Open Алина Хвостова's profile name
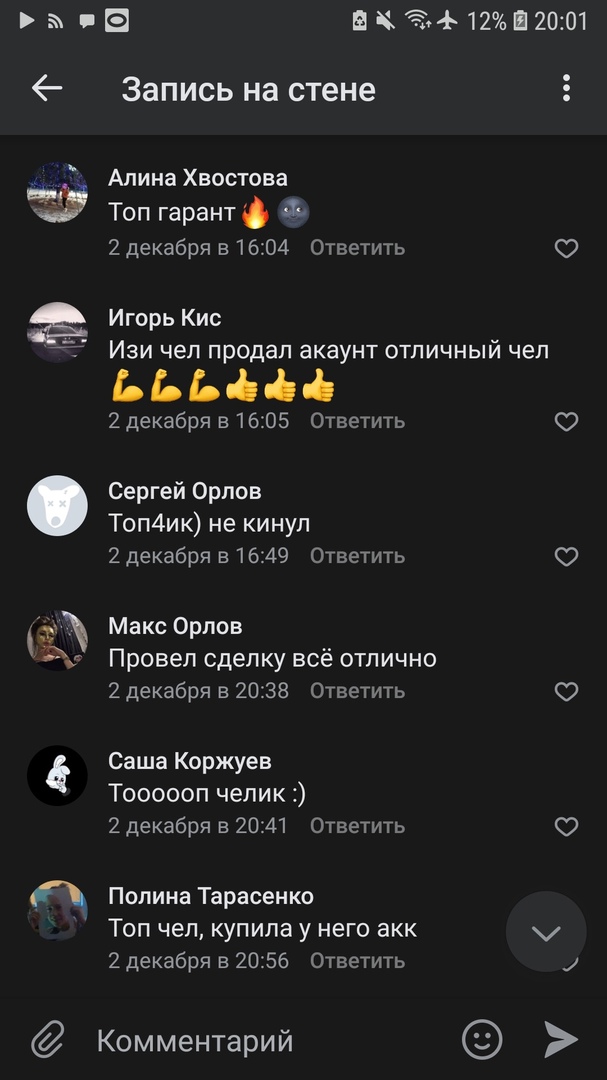 point(197,178)
